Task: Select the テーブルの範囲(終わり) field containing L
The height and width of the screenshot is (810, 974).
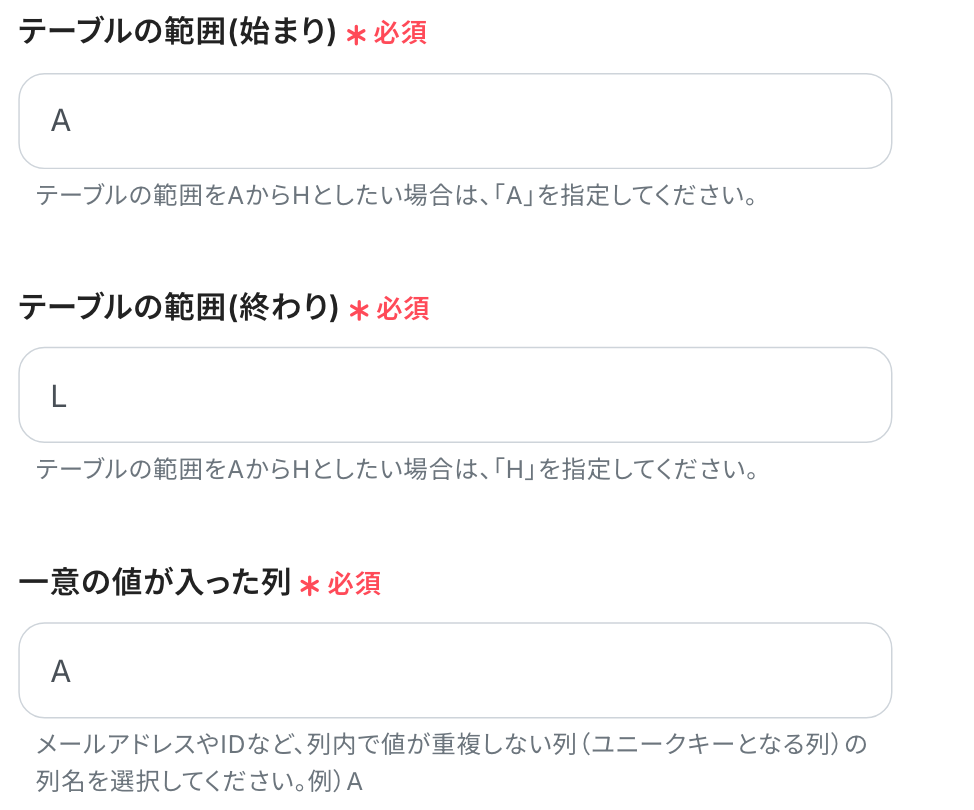Action: tap(455, 395)
